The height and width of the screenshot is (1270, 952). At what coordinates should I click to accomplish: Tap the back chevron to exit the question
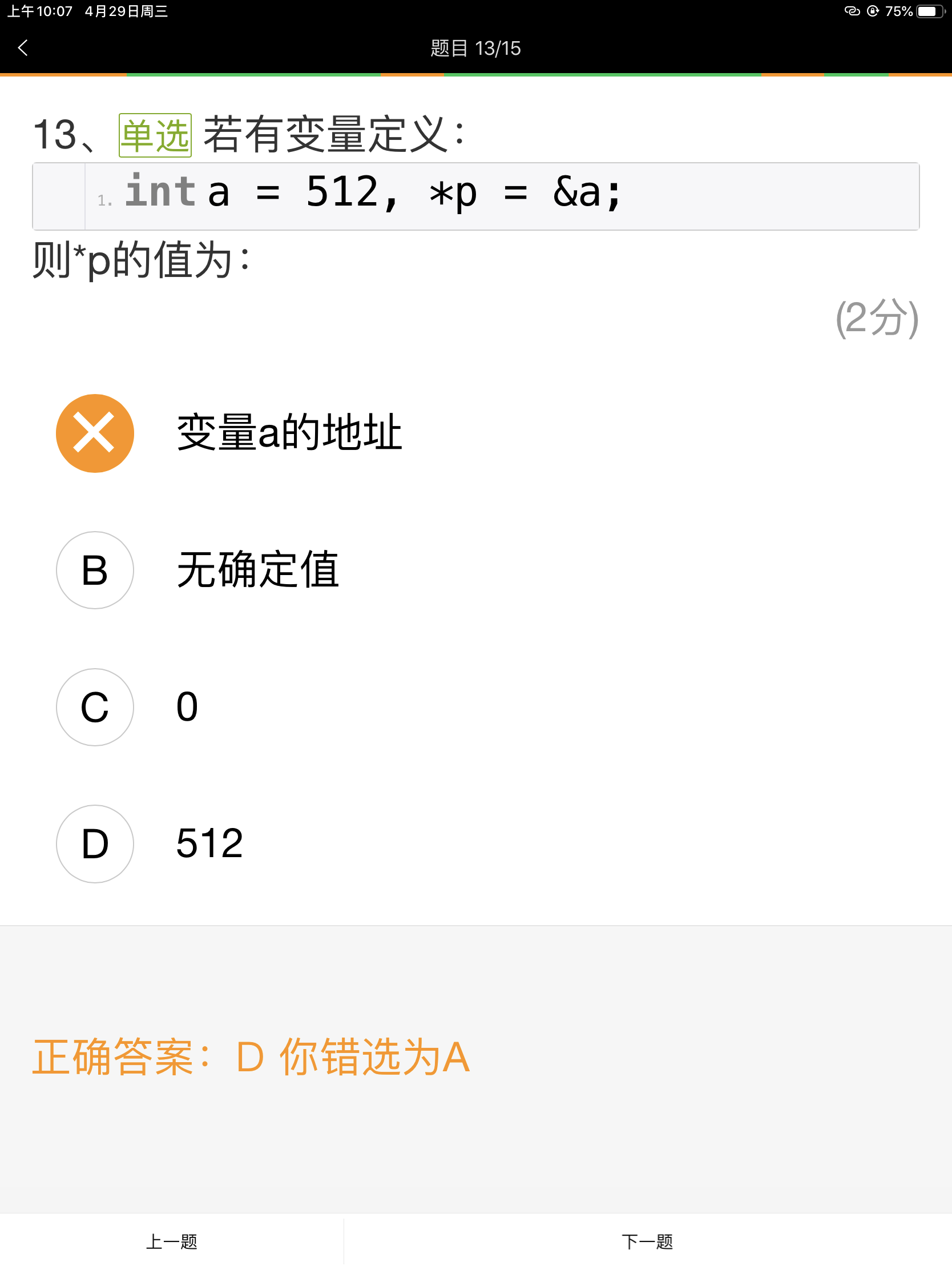pyautogui.click(x=22, y=48)
